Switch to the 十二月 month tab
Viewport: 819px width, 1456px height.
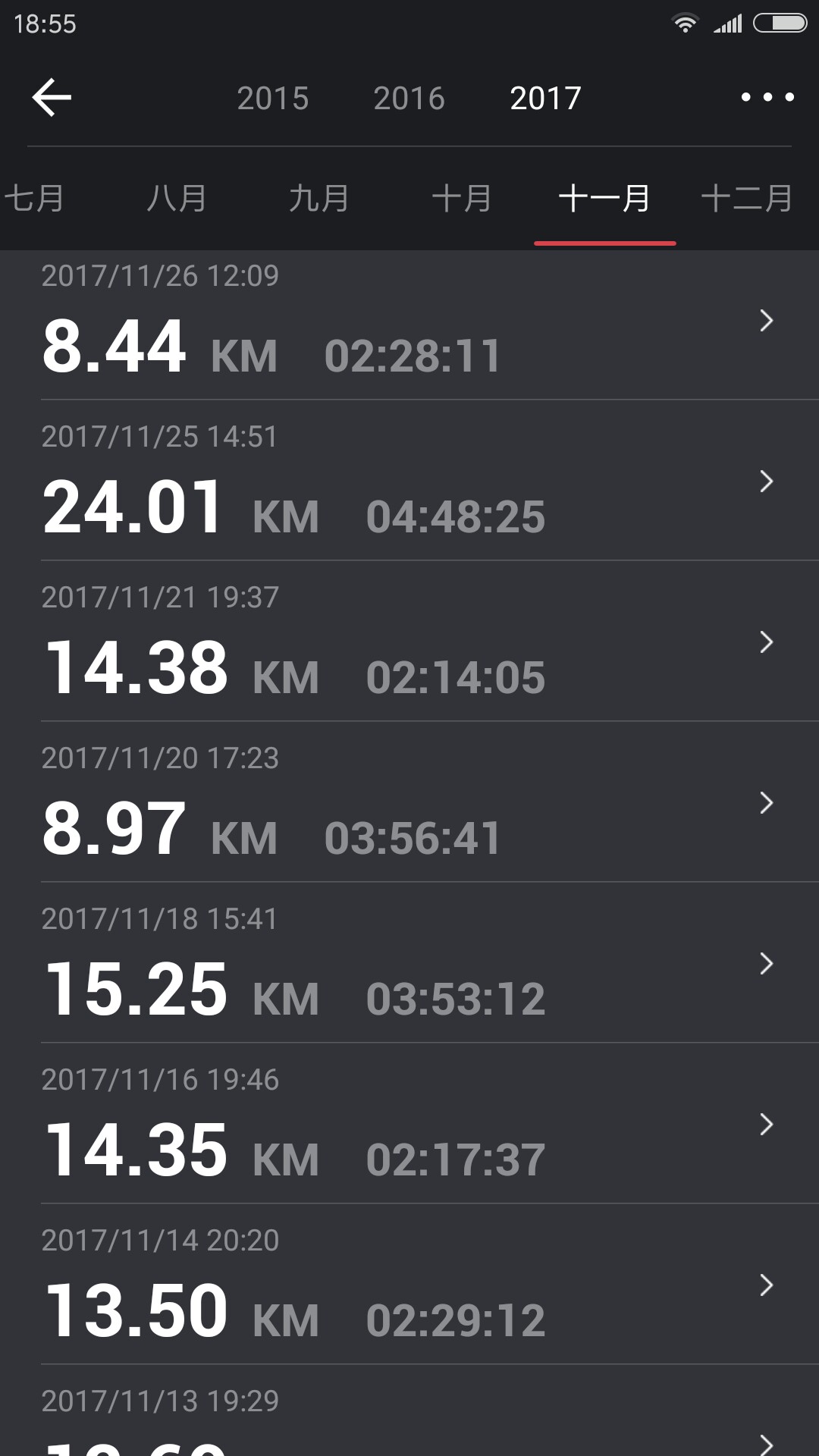pos(747,199)
